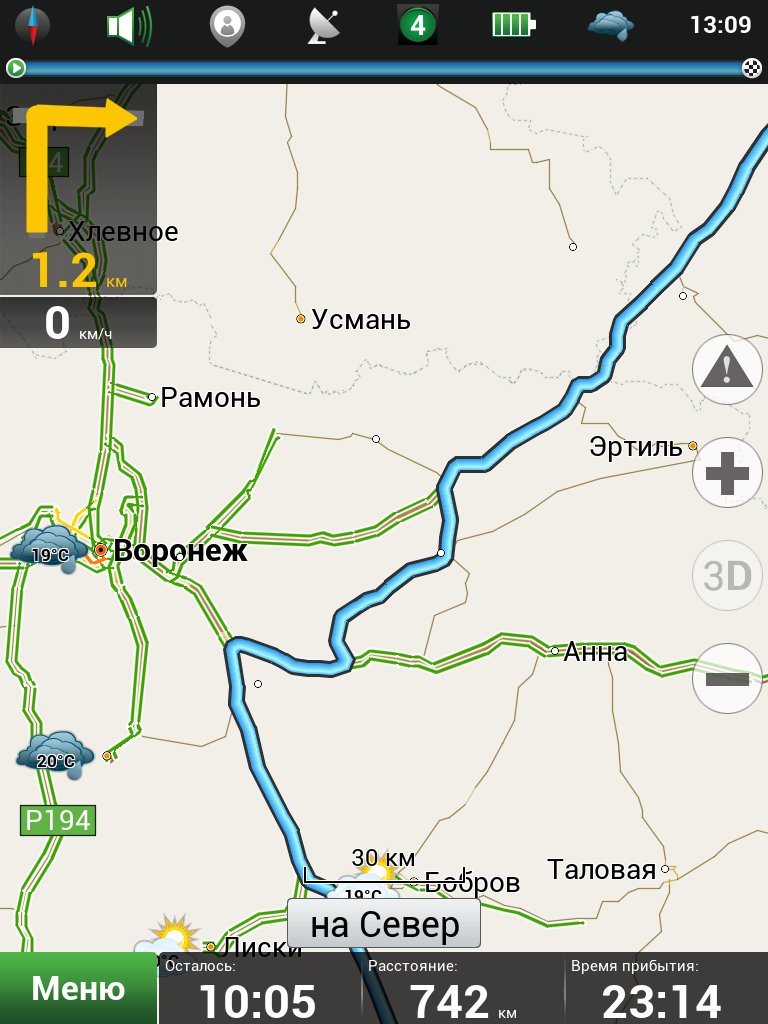Open the yellow turn maneuver panel
The image size is (768, 1024).
[78, 188]
